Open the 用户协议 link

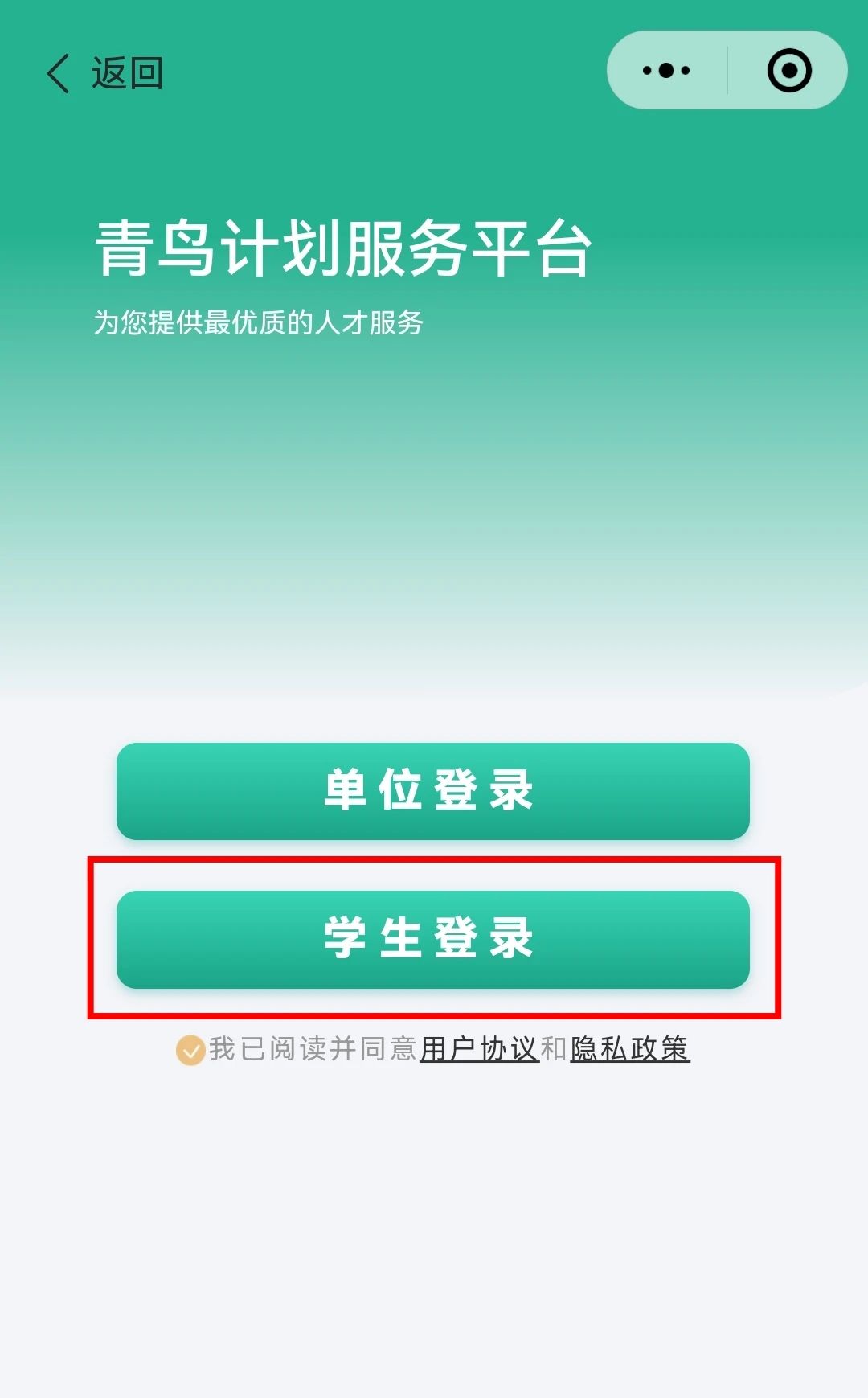[479, 1049]
